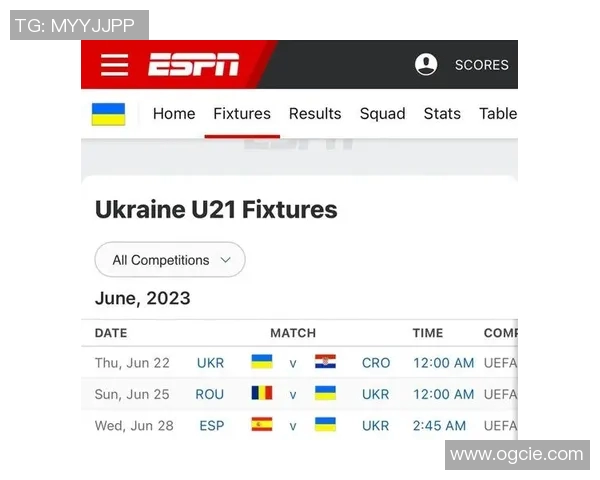Open the Squad tab

click(x=382, y=114)
